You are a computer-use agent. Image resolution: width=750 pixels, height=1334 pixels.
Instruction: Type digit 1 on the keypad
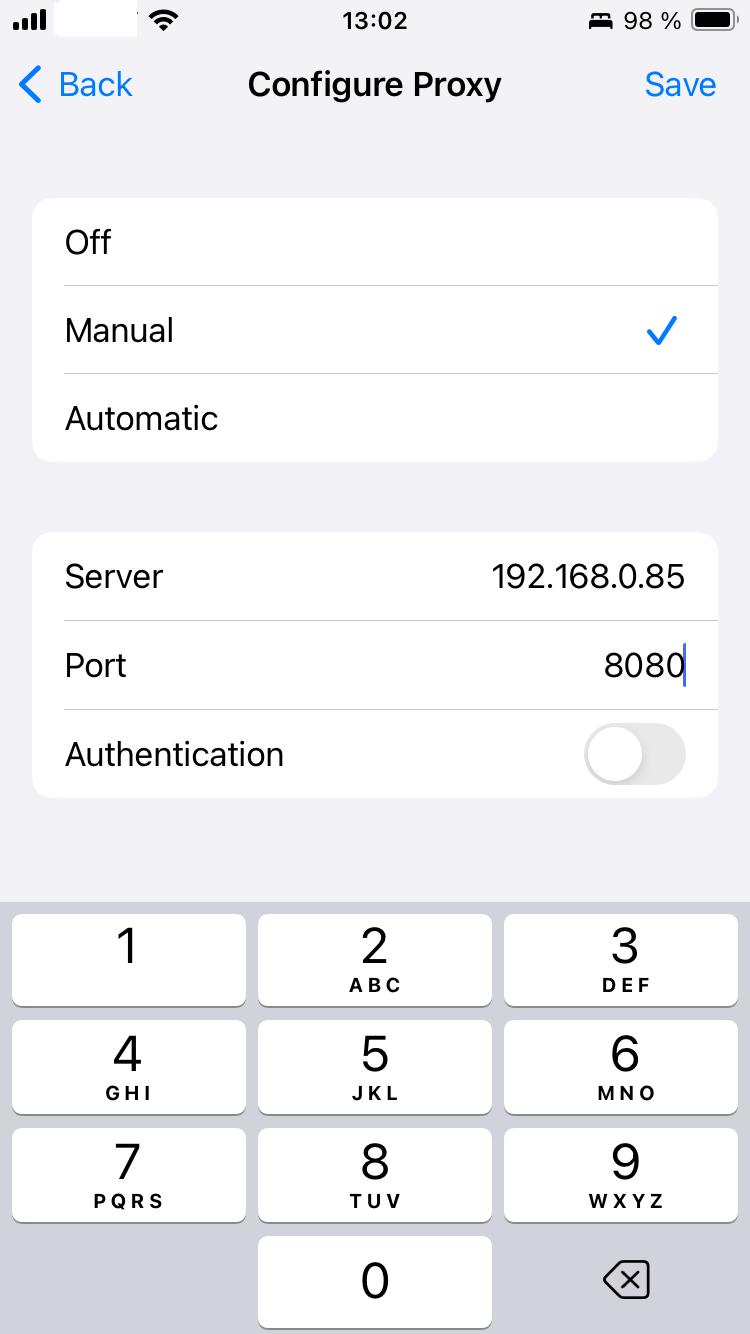click(x=128, y=960)
